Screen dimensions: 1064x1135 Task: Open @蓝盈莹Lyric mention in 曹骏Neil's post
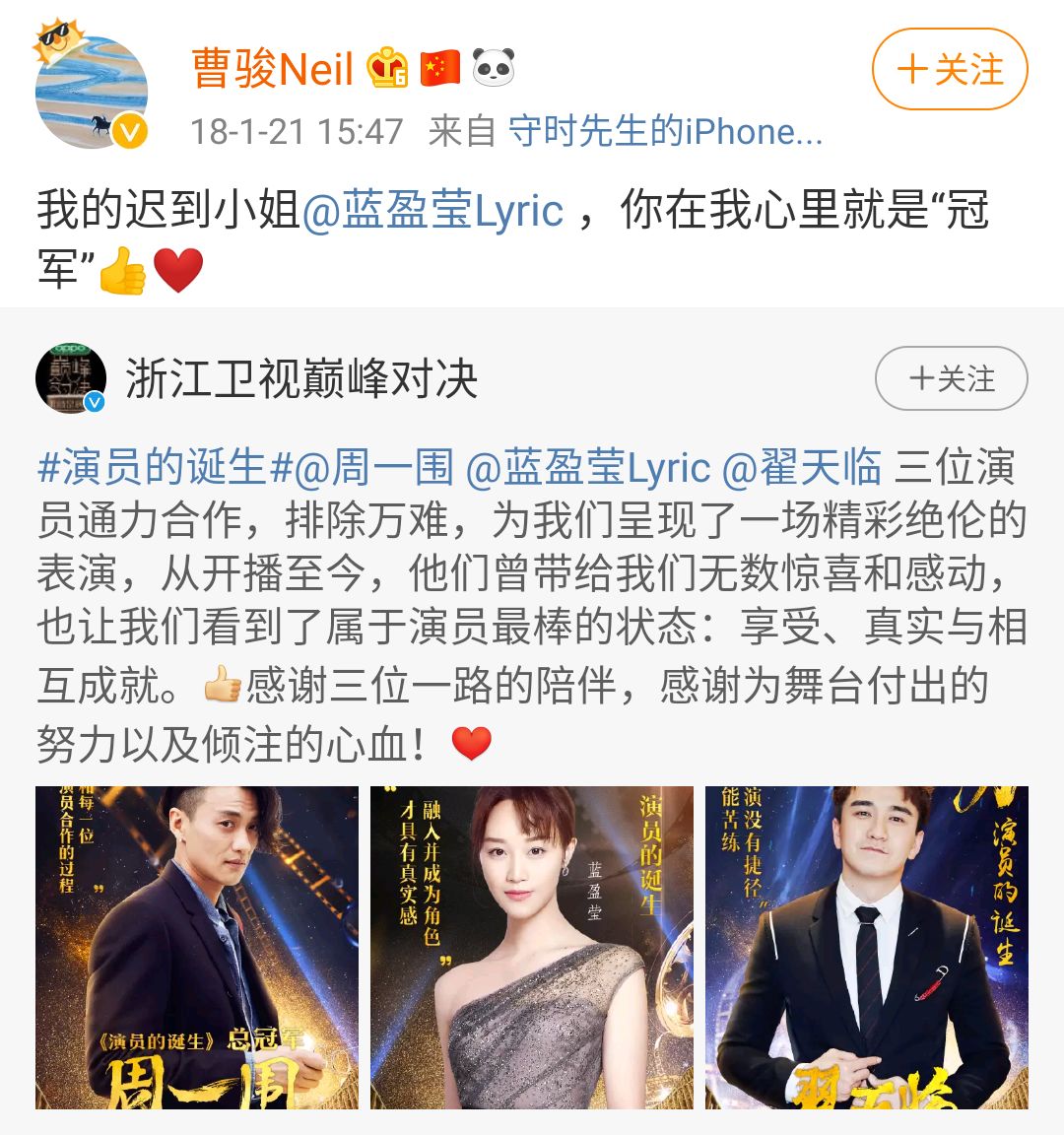[x=432, y=212]
